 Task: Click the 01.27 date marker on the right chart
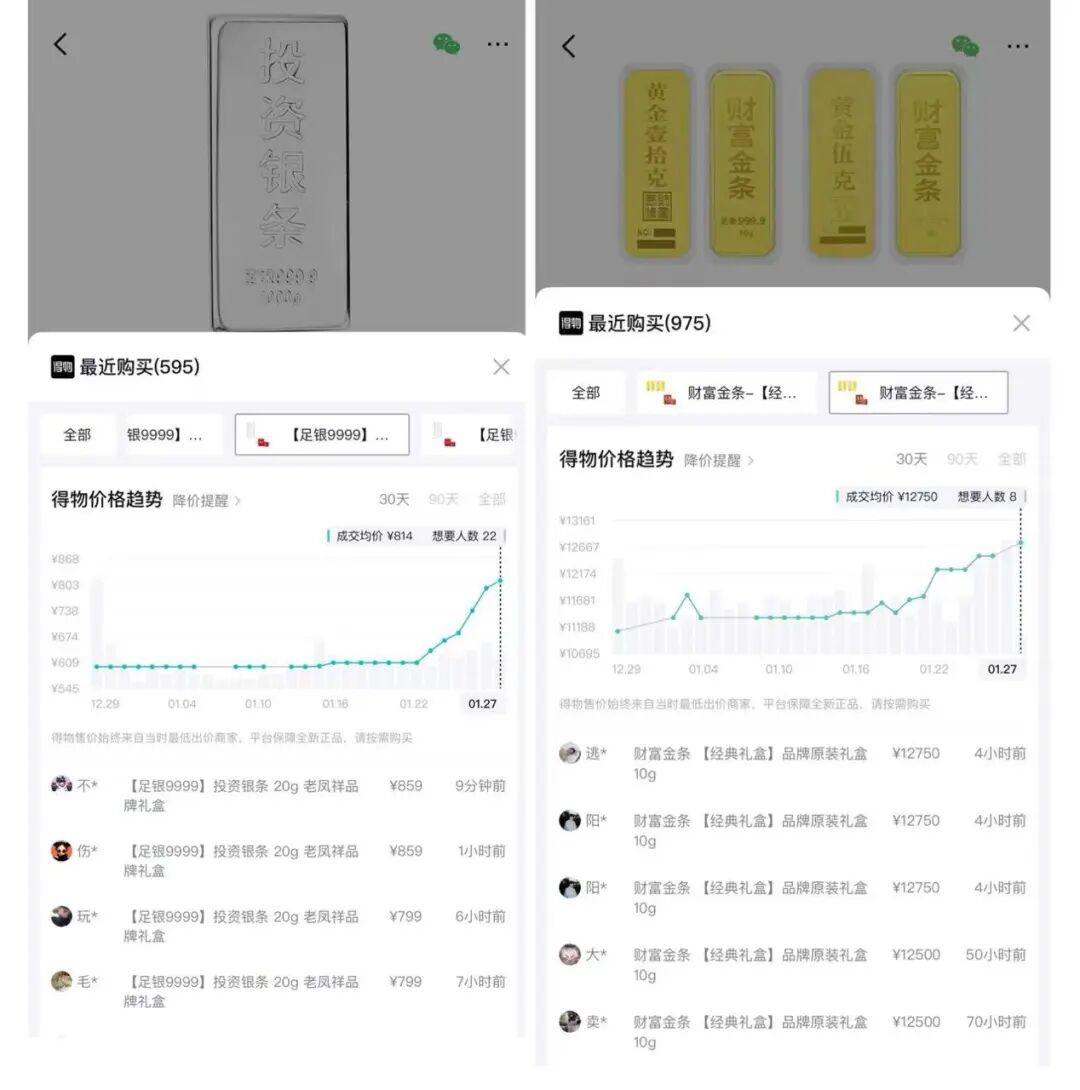1001,669
